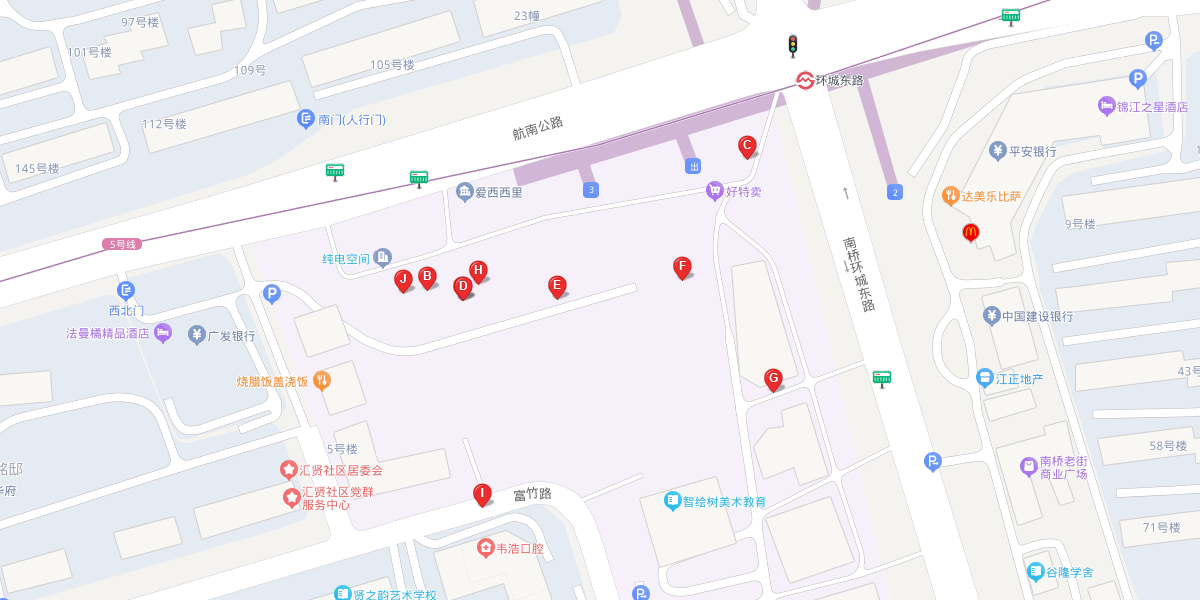Open the 广发银行 bank icon

196,335
